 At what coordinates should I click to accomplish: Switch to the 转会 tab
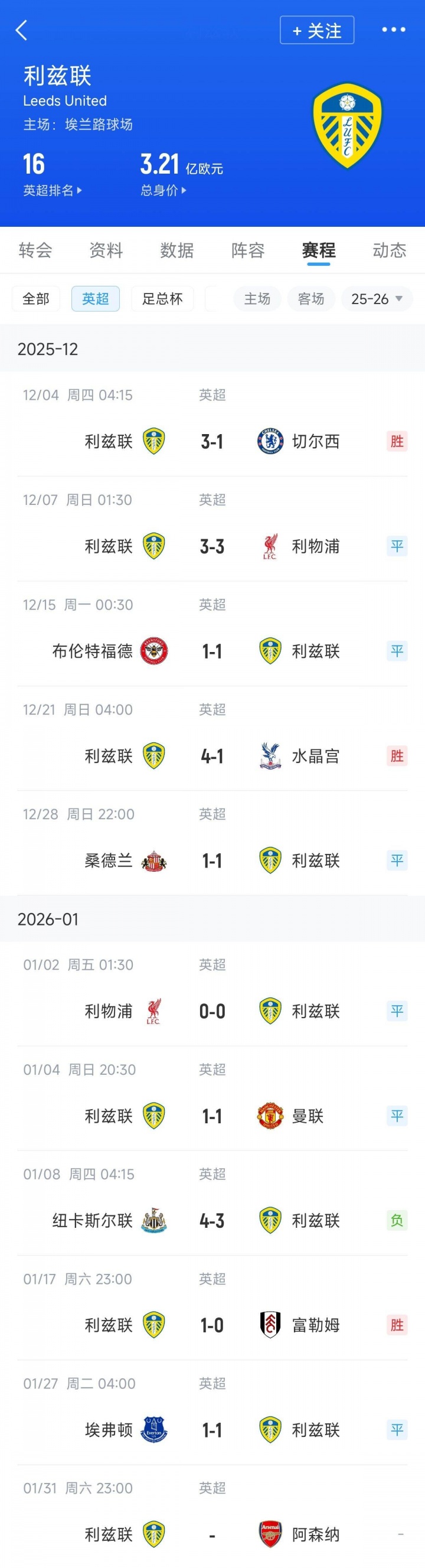35,250
